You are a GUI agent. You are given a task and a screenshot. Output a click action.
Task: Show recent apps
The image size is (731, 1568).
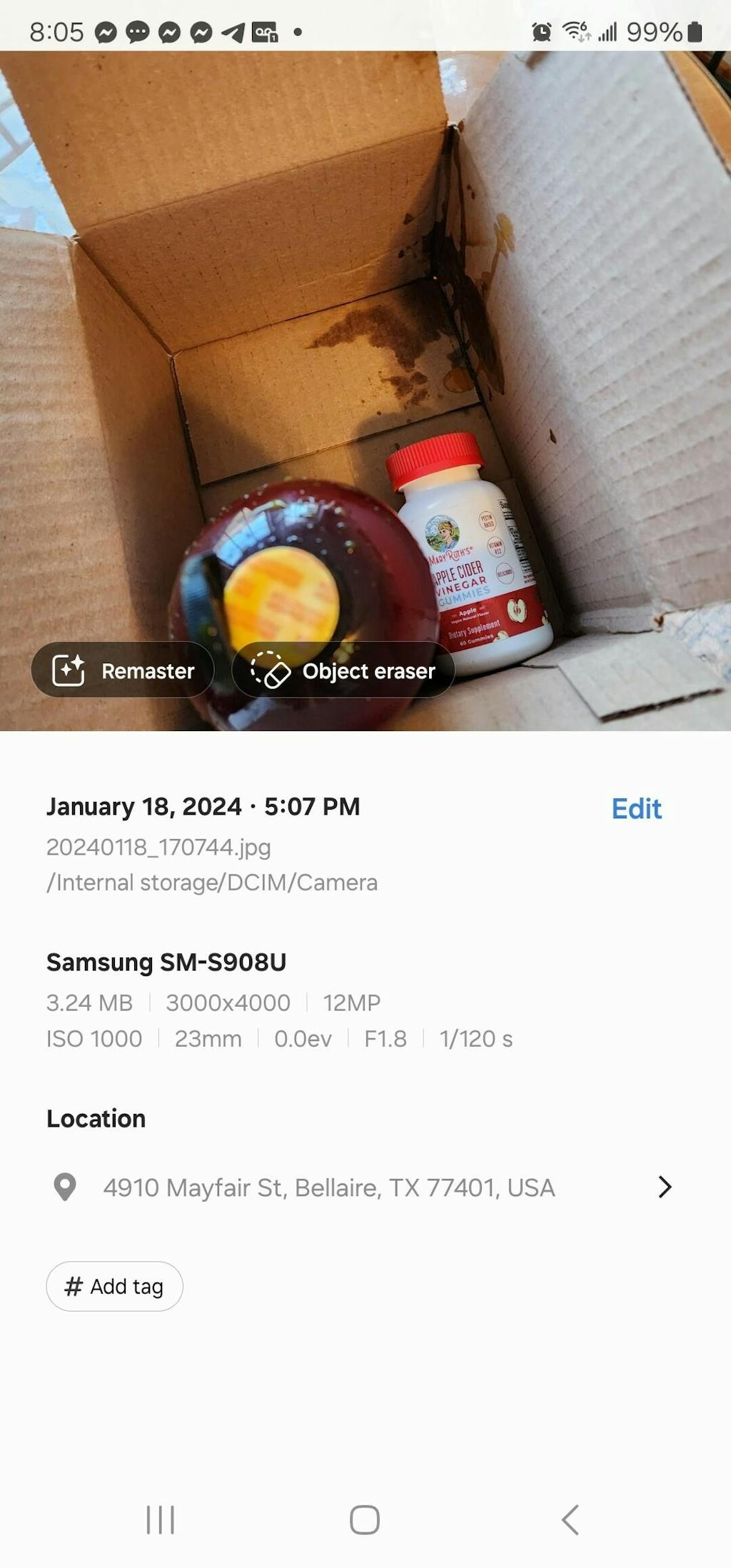pos(160,1519)
